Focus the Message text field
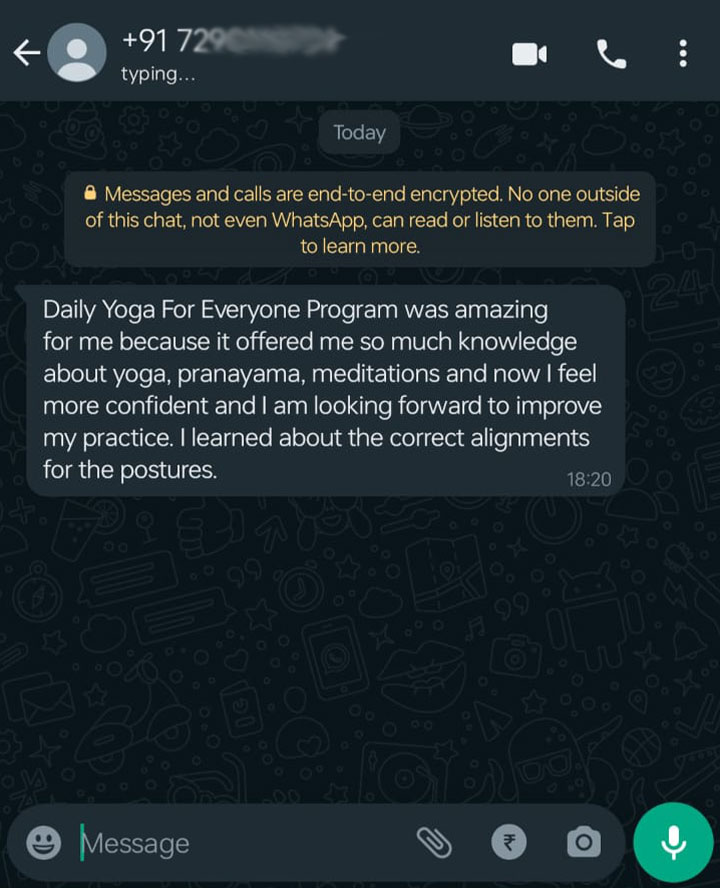This screenshot has height=888, width=720. (240, 843)
